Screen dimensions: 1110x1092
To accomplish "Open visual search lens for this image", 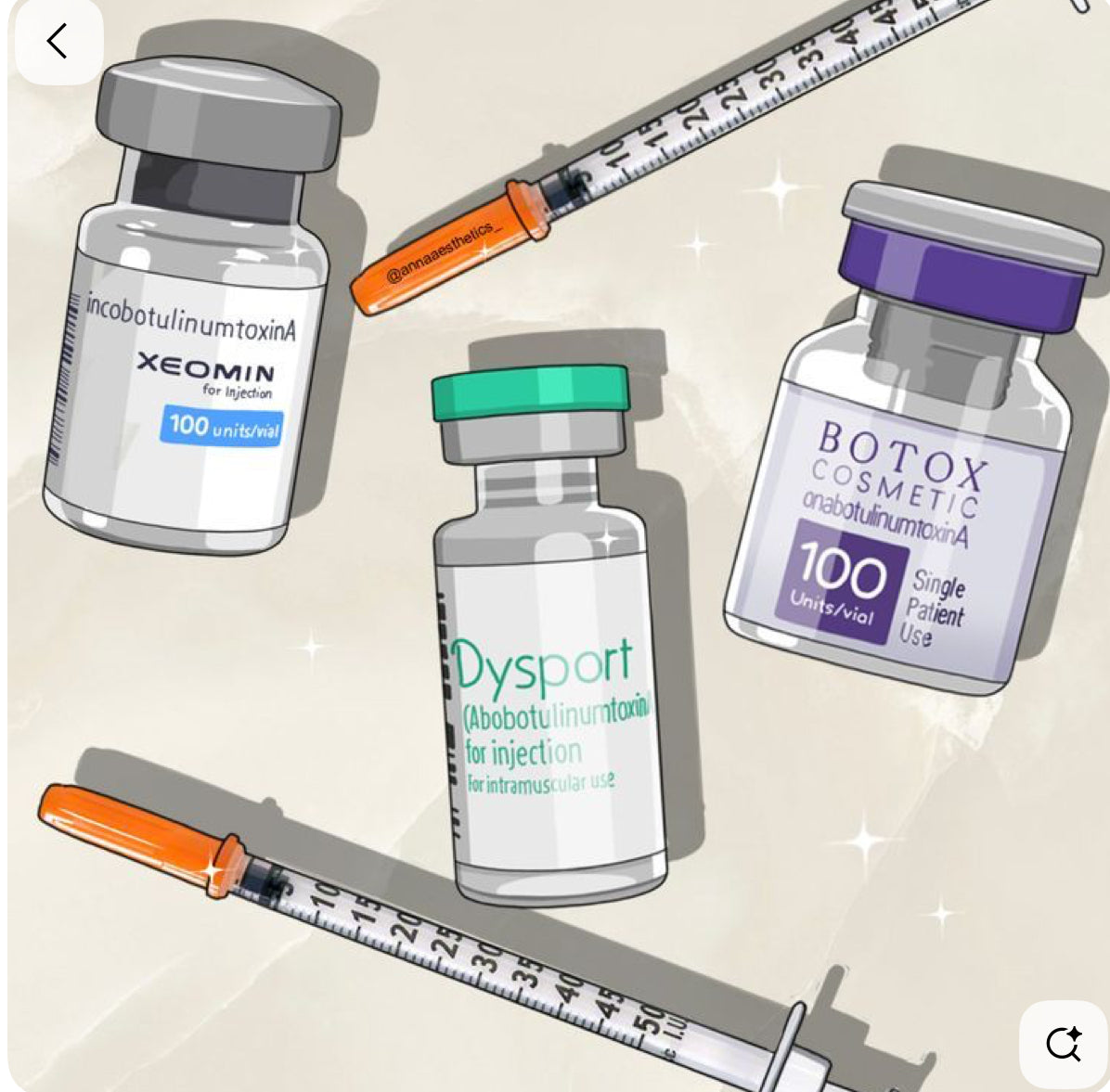I will [x=1064, y=1044].
